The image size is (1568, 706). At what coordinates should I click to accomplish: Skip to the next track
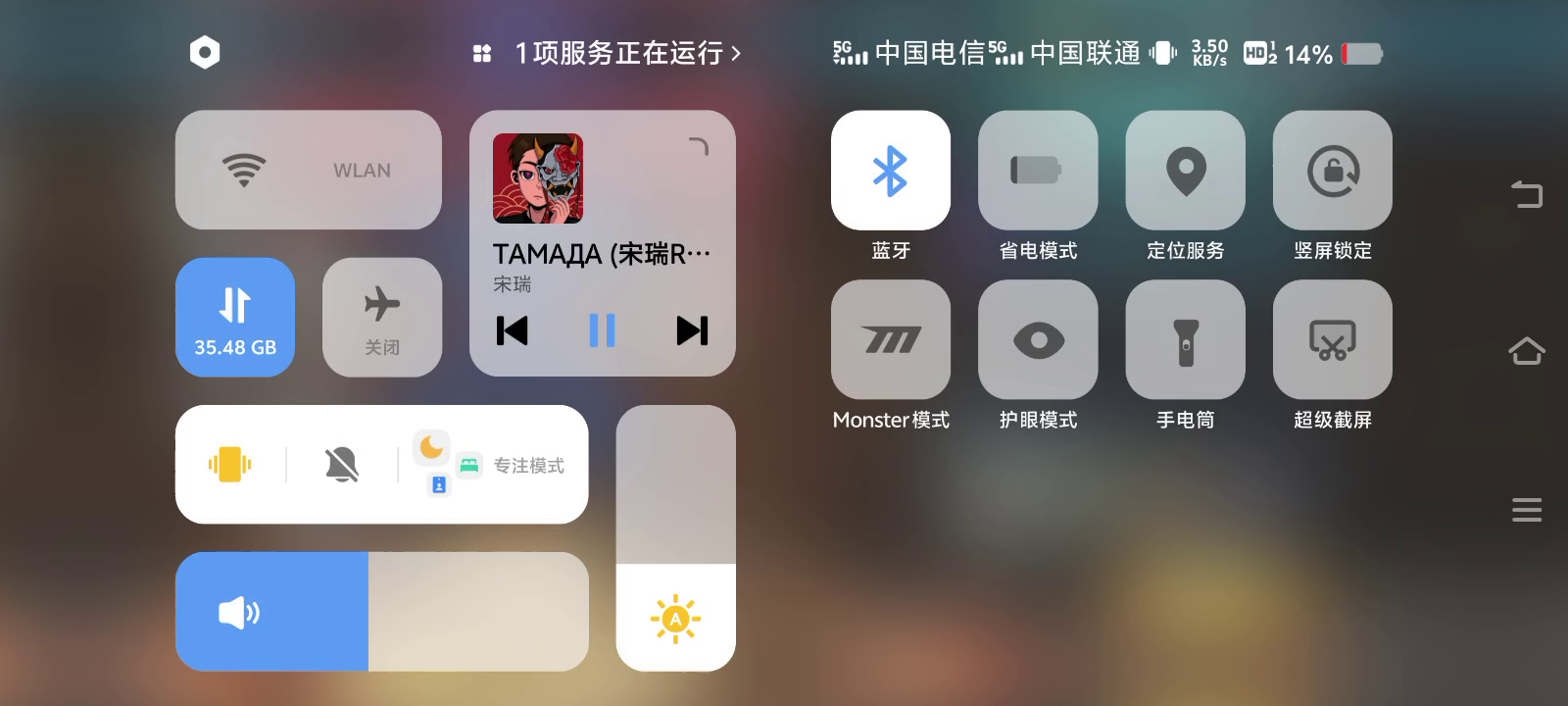(x=692, y=331)
